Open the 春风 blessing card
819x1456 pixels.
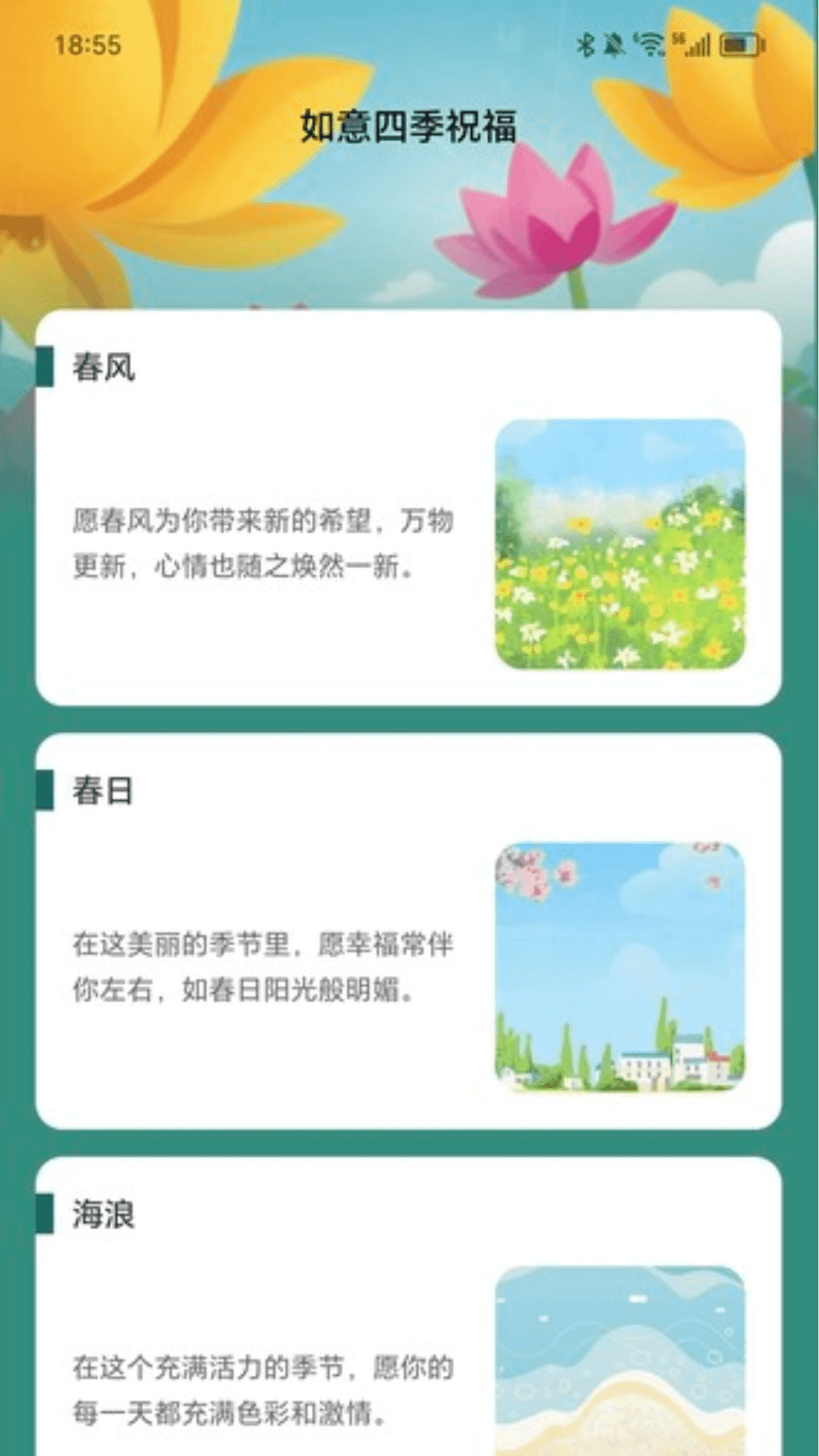pos(409,507)
